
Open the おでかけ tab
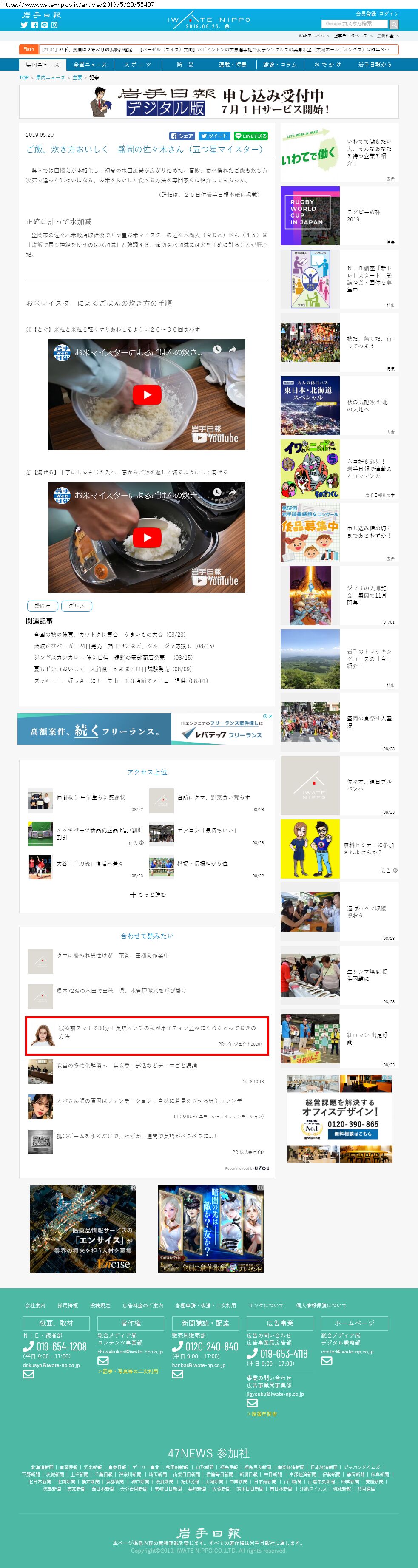pyautogui.click(x=328, y=65)
